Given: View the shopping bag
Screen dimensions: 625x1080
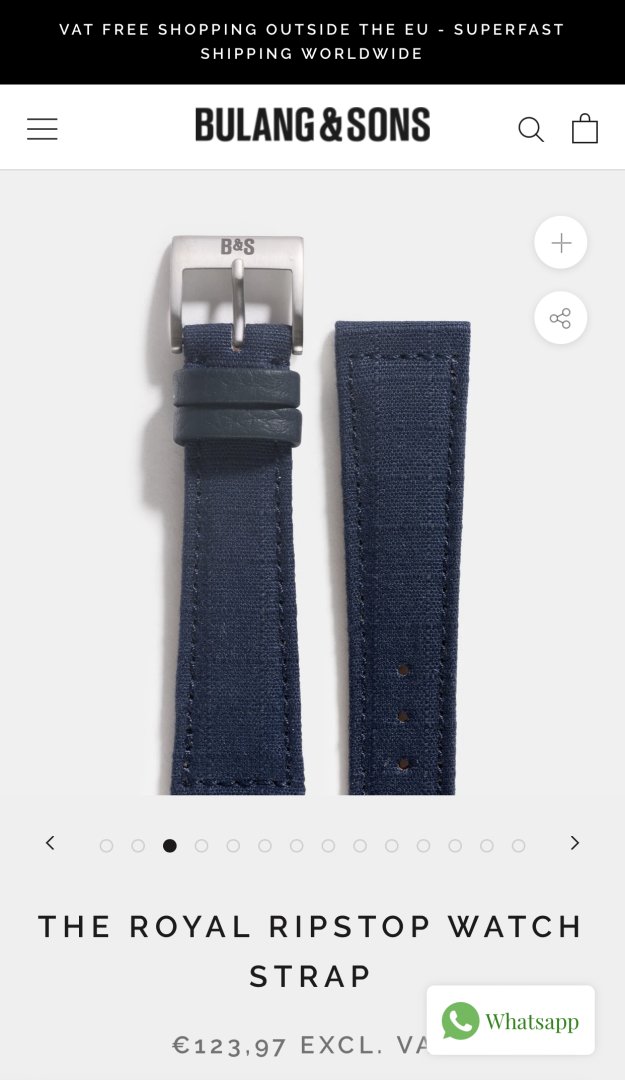Looking at the screenshot, I should click(585, 128).
